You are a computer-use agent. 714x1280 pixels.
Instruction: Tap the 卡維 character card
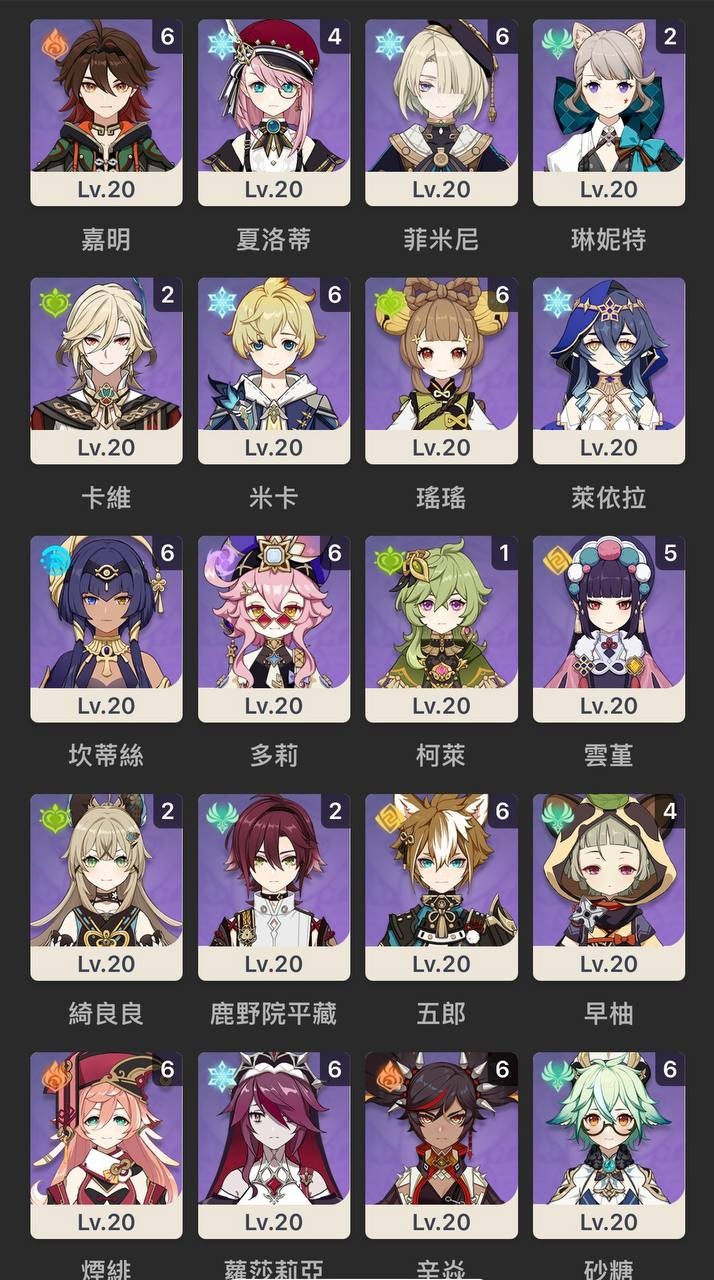pyautogui.click(x=106, y=370)
